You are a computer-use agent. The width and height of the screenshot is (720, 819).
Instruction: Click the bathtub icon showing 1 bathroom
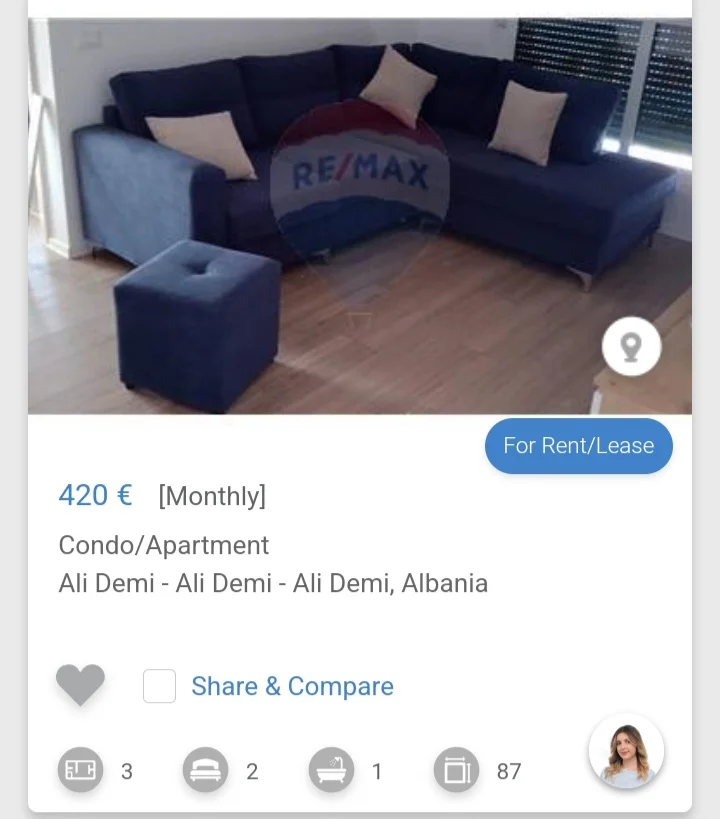330,771
